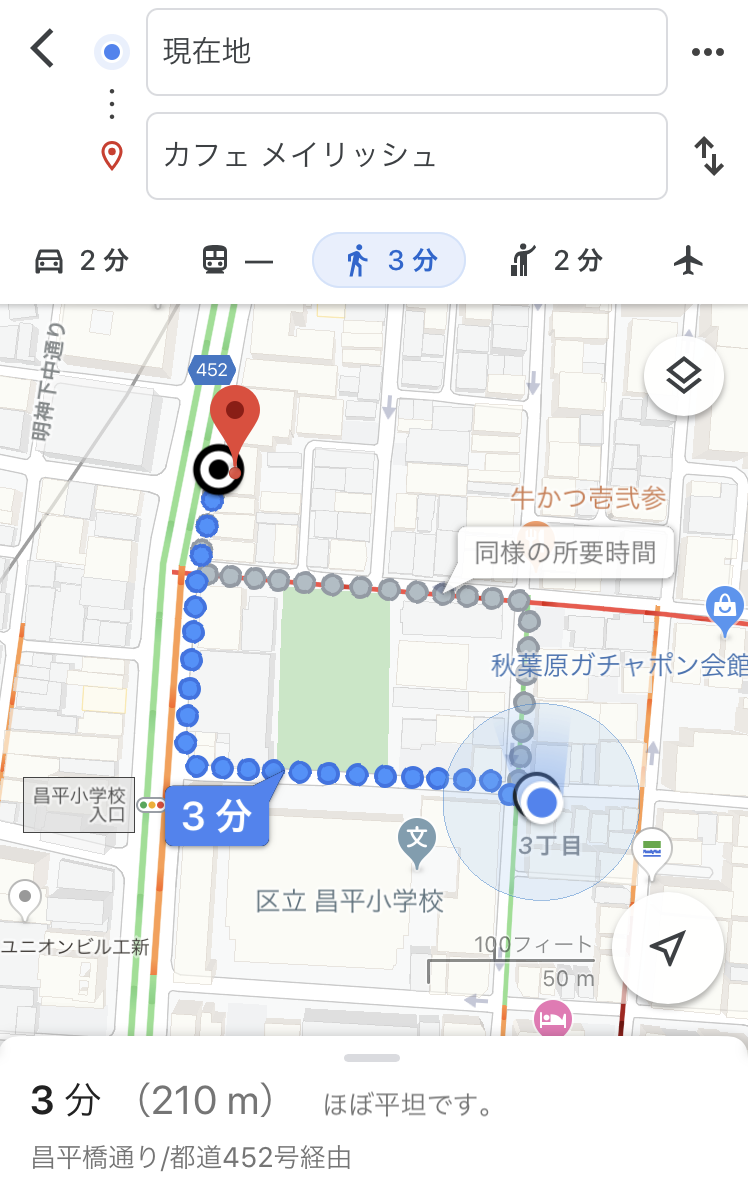Screen dimensions: 748x1185
Task: Select the transit mode tab
Action: coord(237,261)
